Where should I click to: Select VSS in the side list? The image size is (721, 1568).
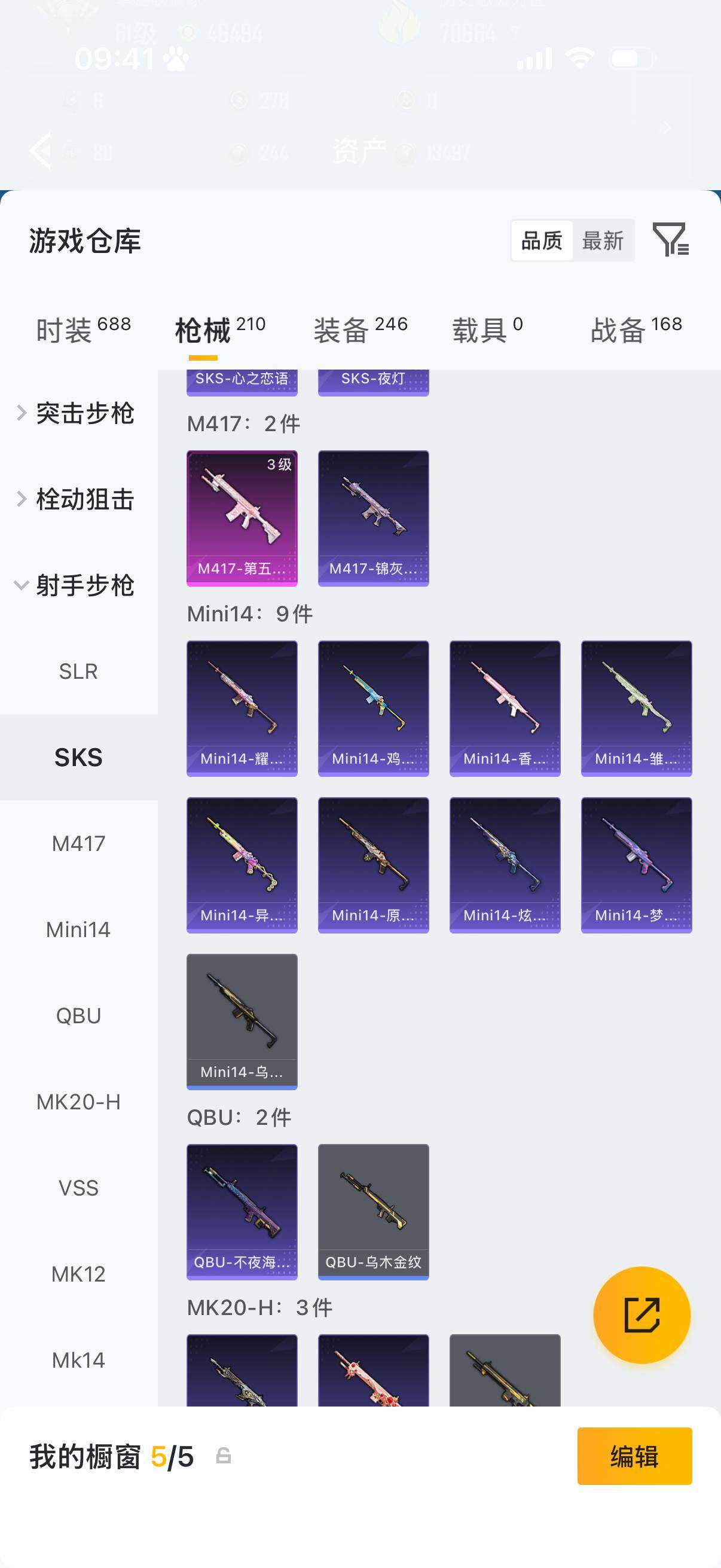pos(78,1188)
